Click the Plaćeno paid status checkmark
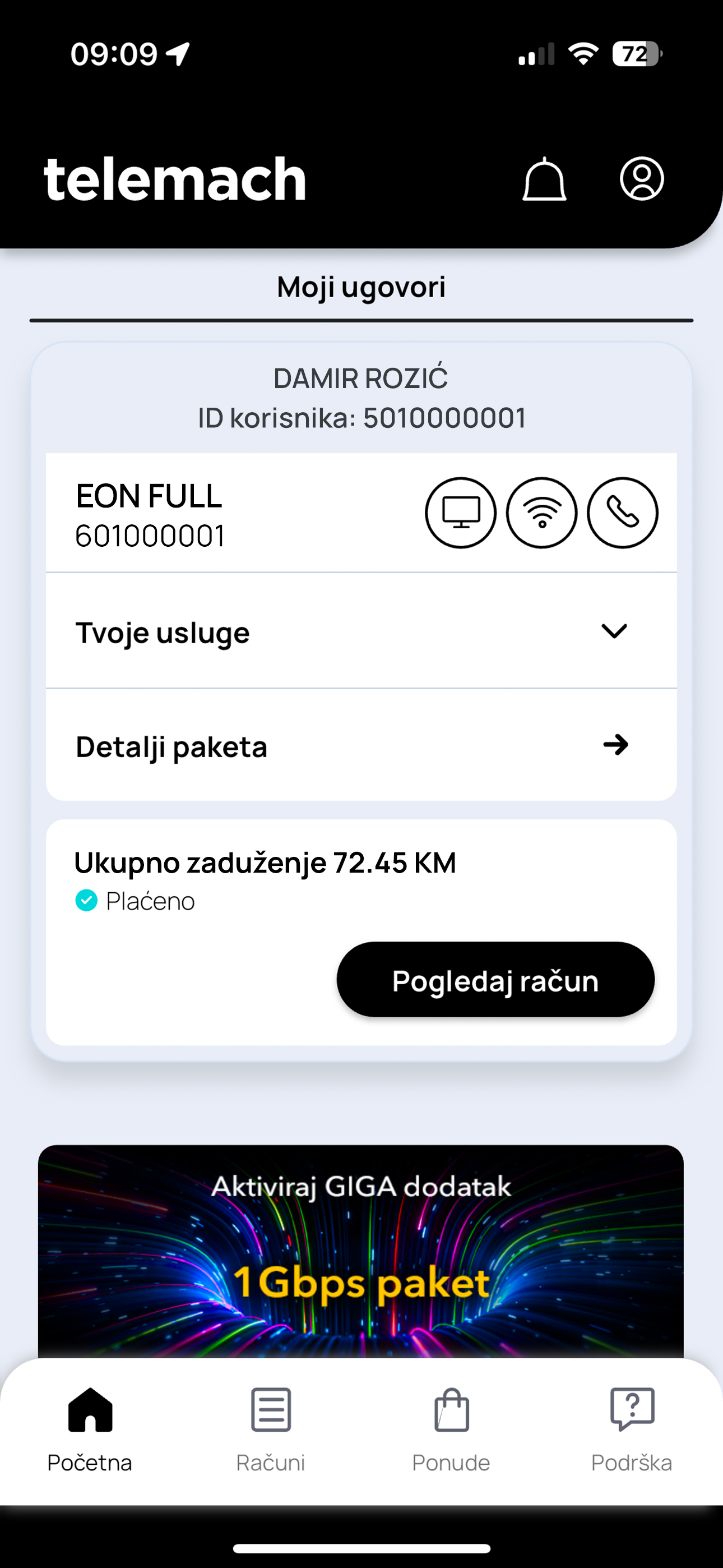 click(87, 901)
